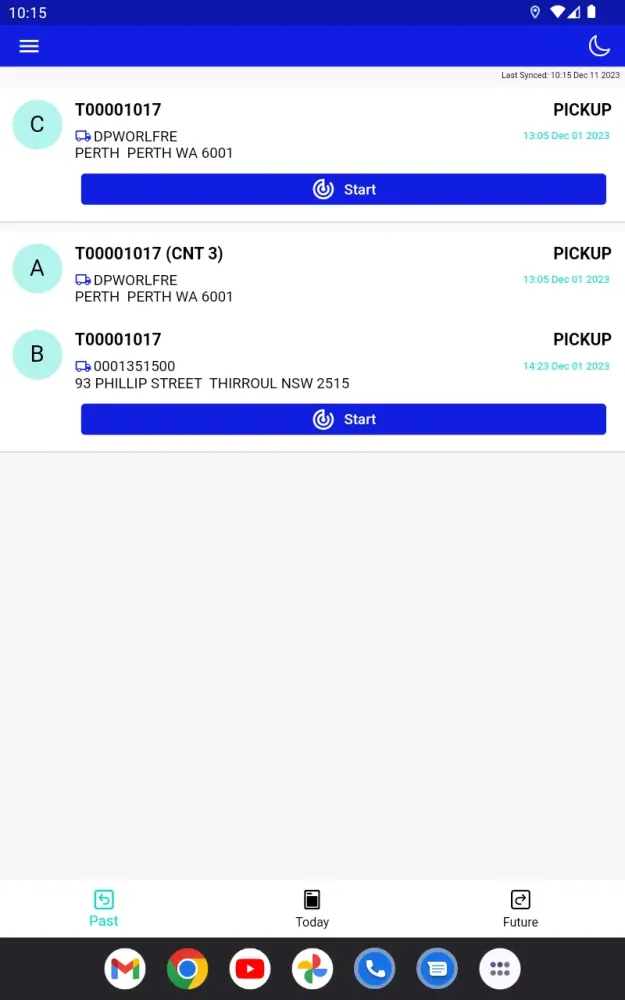Open the app drawer from the taskbar
The height and width of the screenshot is (1000, 625).
pyautogui.click(x=500, y=968)
